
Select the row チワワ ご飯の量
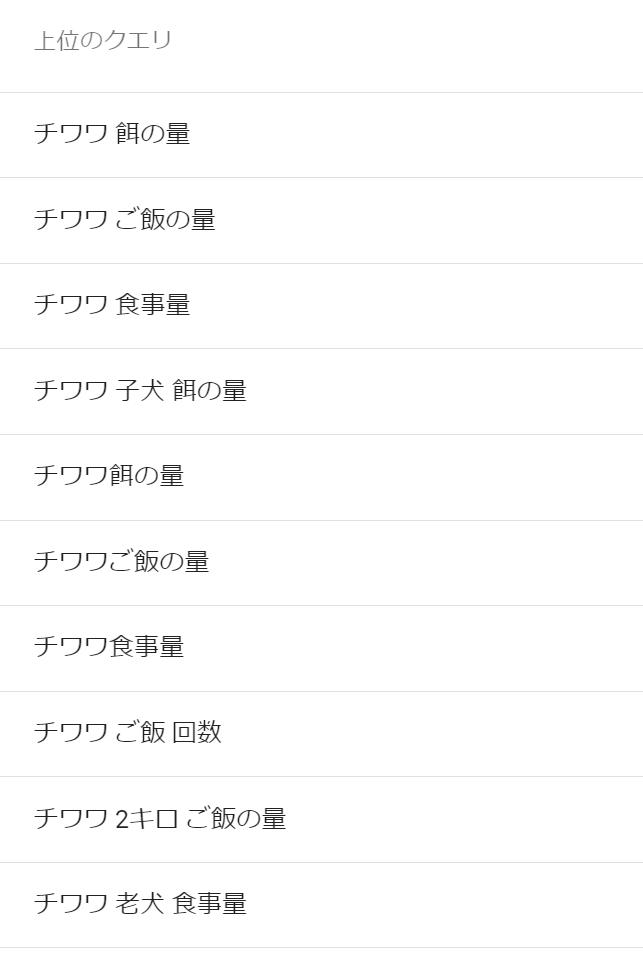tap(125, 220)
